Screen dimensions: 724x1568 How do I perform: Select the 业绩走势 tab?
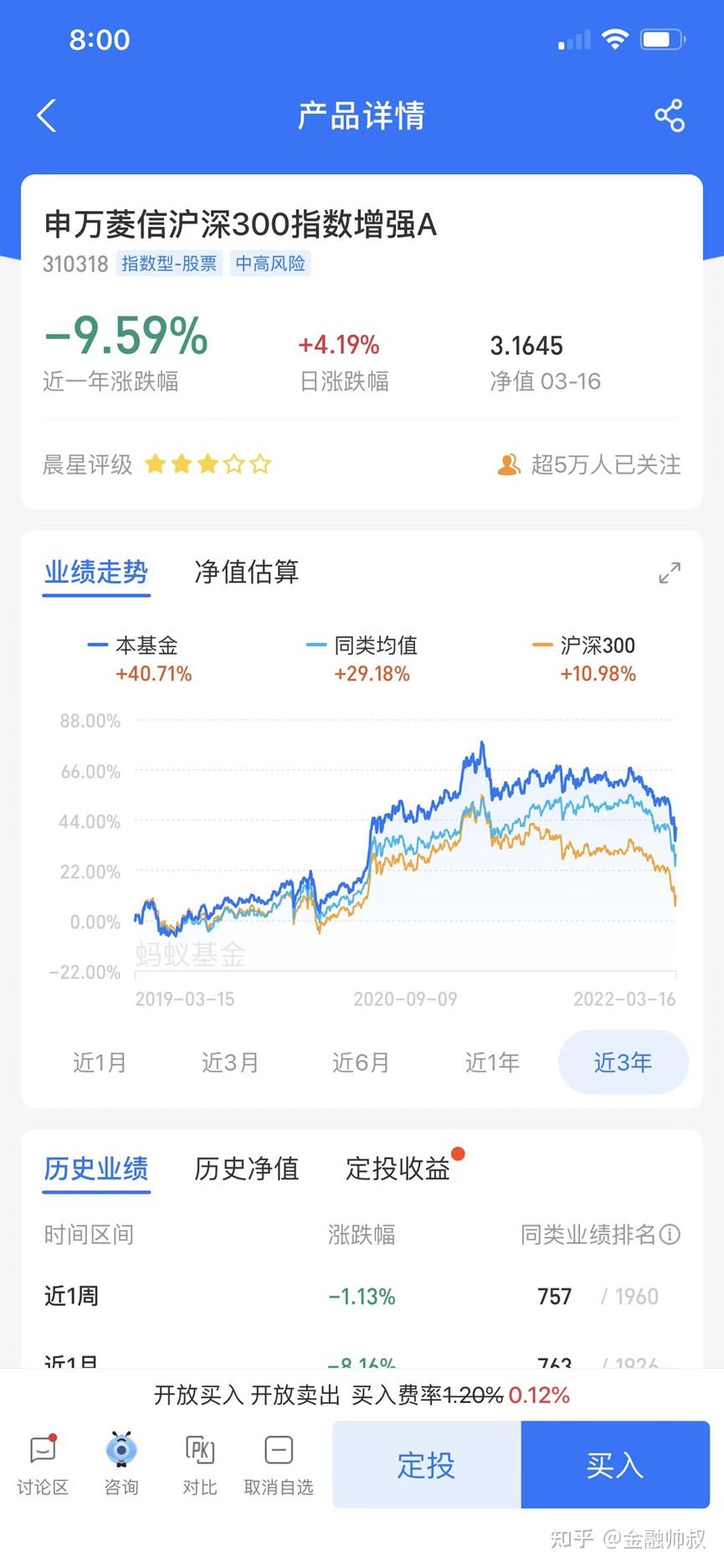(x=96, y=572)
